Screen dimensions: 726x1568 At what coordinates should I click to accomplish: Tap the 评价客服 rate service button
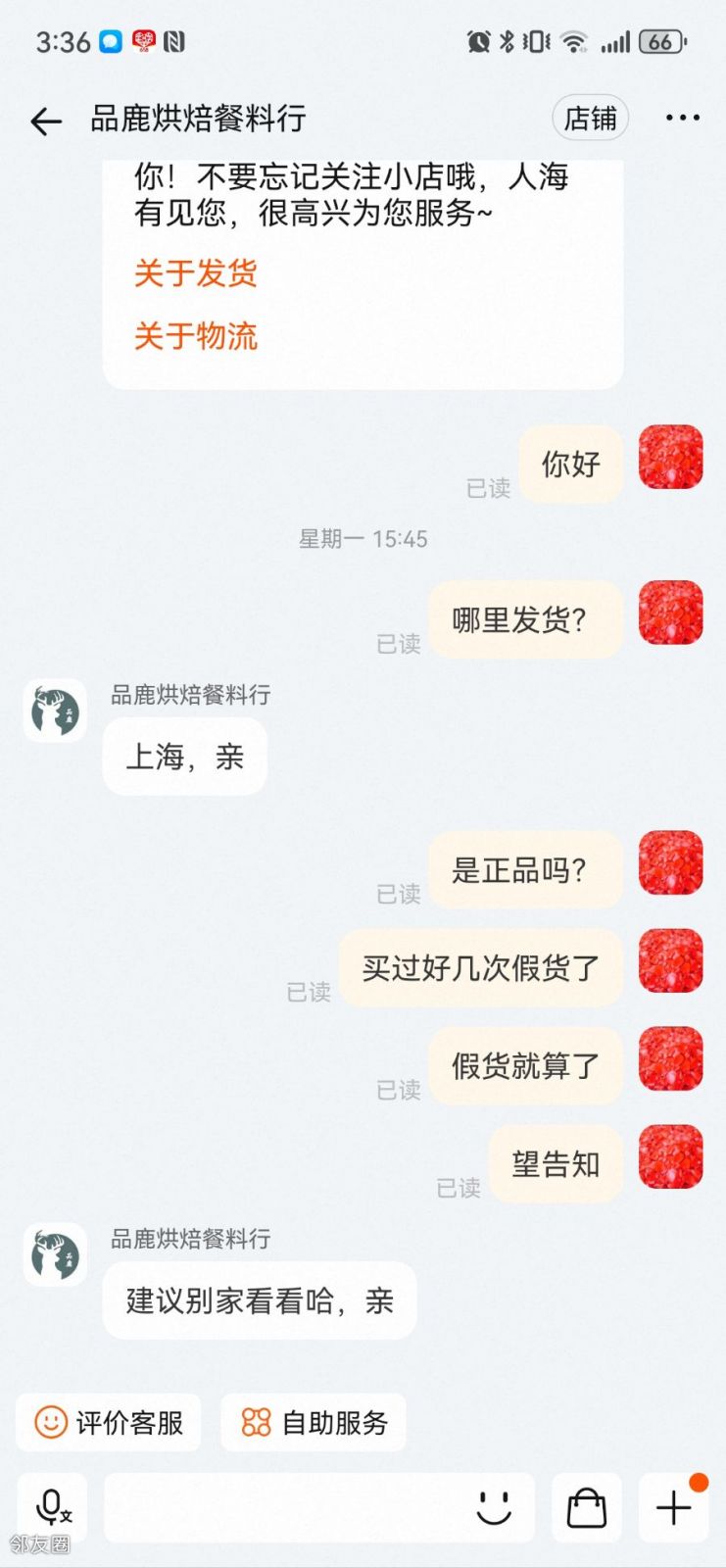(109, 1422)
